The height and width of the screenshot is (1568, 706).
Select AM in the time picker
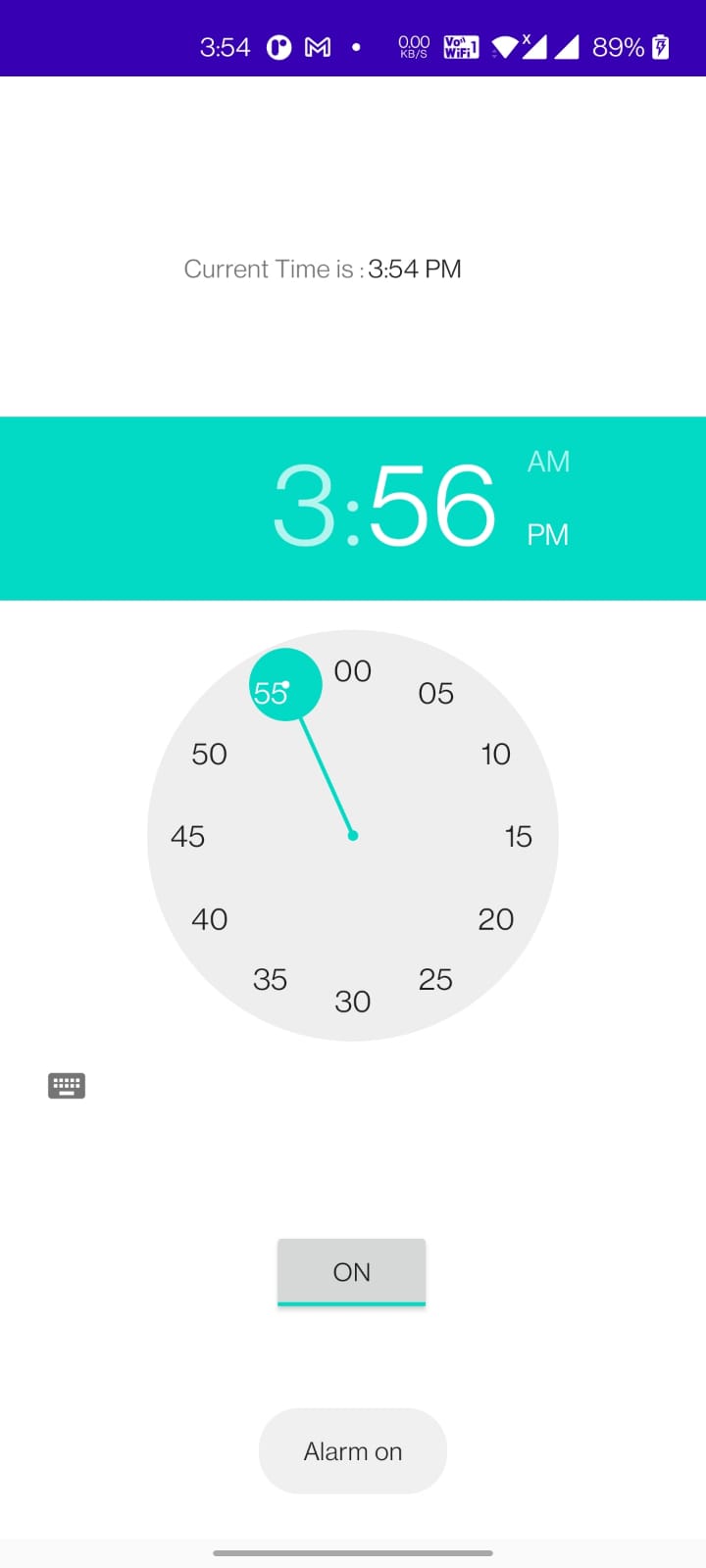548,462
